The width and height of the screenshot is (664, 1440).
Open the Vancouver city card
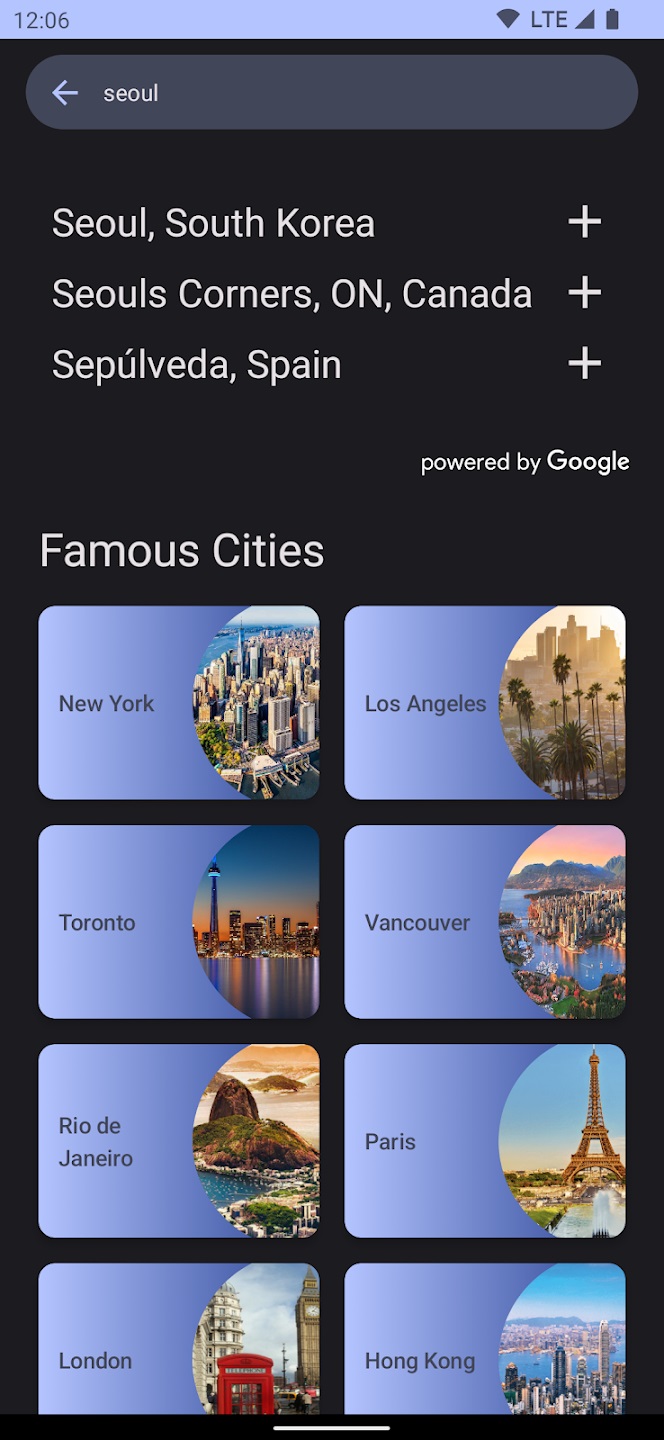coord(485,922)
